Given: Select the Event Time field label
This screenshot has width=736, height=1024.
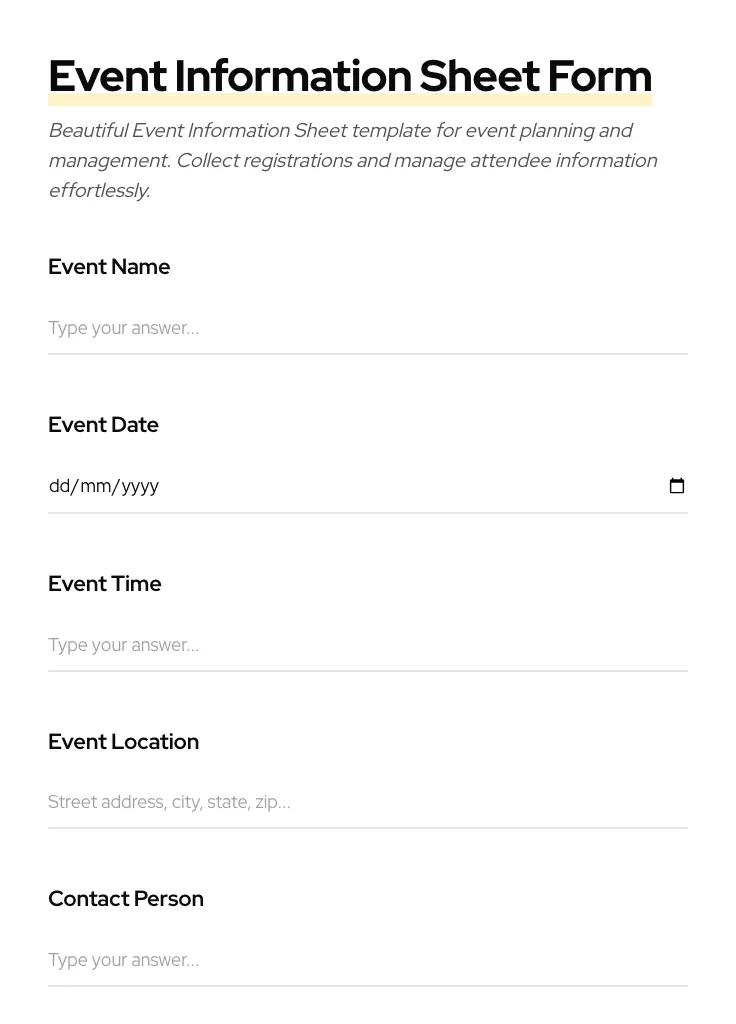Looking at the screenshot, I should point(104,583).
